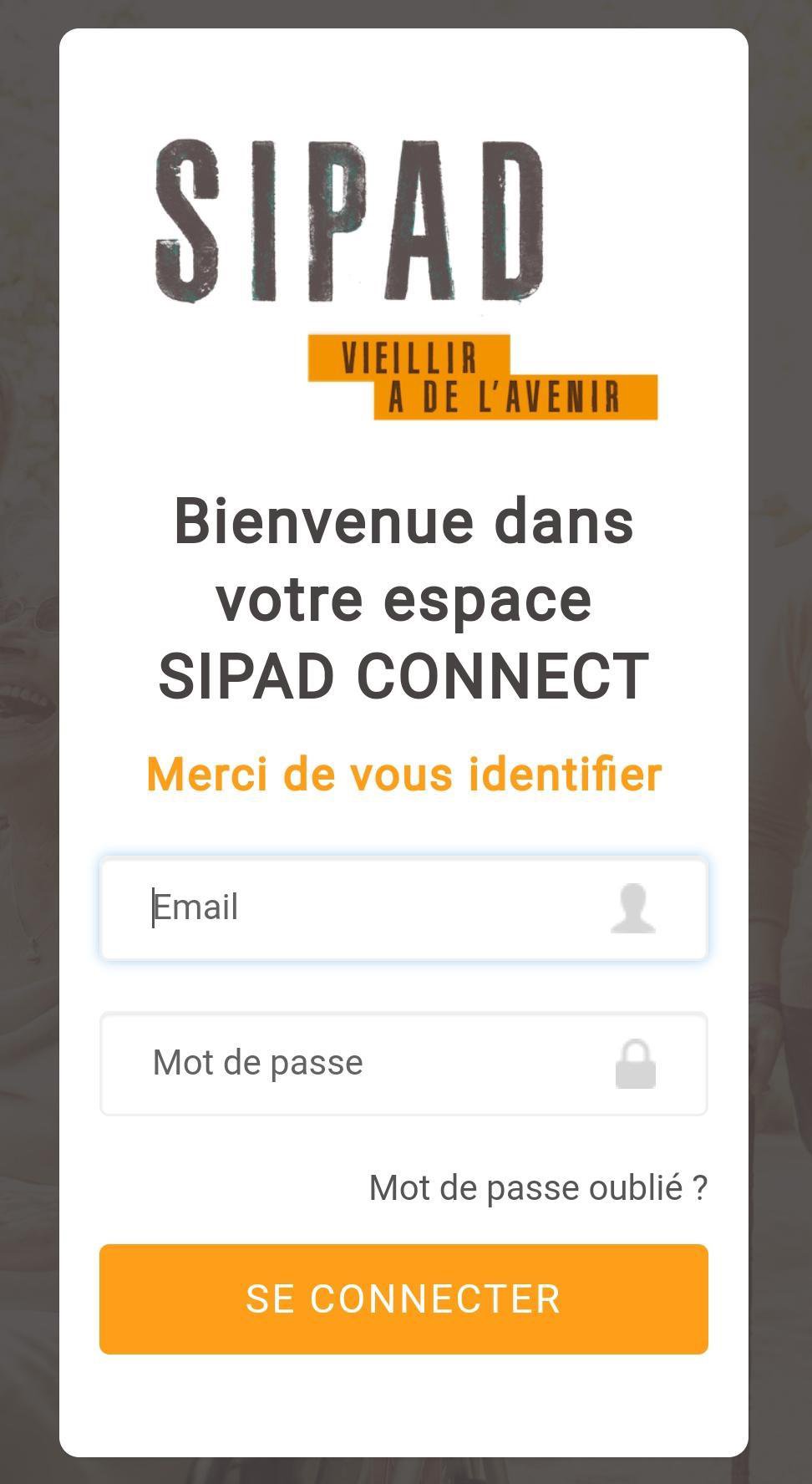Click the person icon in the Email field
The image size is (812, 1484).
(x=635, y=909)
